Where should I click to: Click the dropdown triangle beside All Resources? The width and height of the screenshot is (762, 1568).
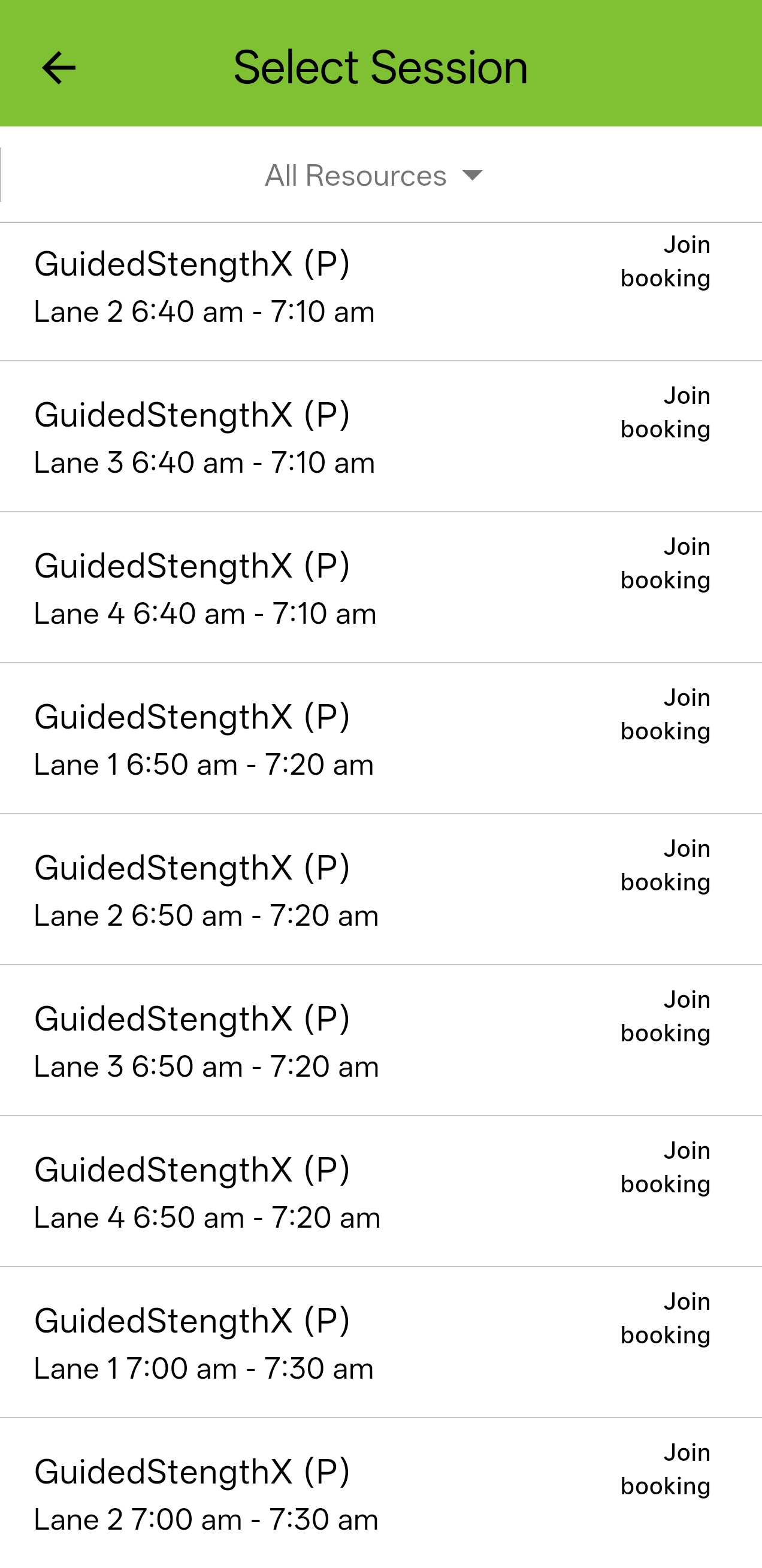[x=471, y=177]
